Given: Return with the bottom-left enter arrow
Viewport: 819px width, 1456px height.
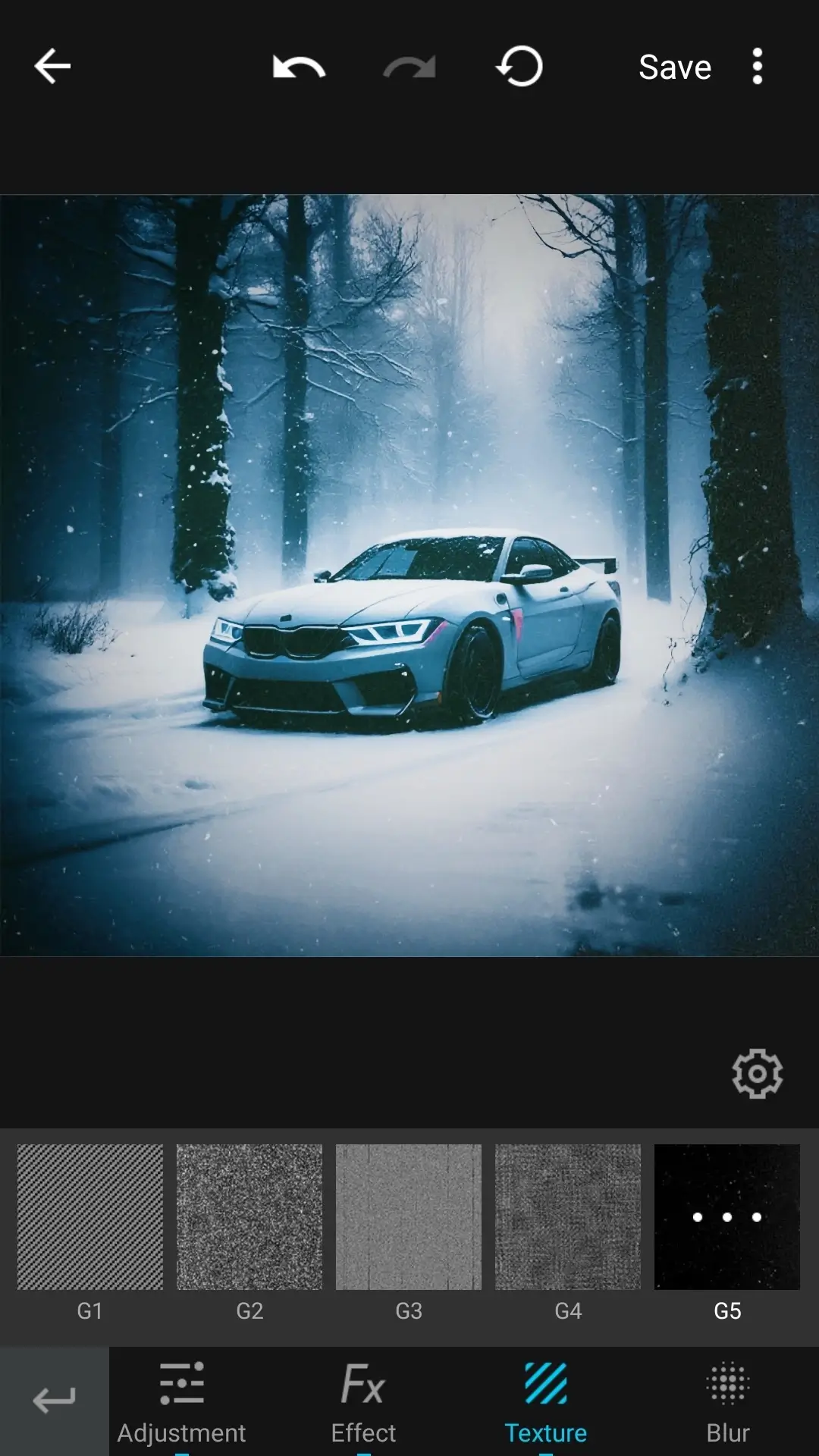Looking at the screenshot, I should [x=54, y=1400].
